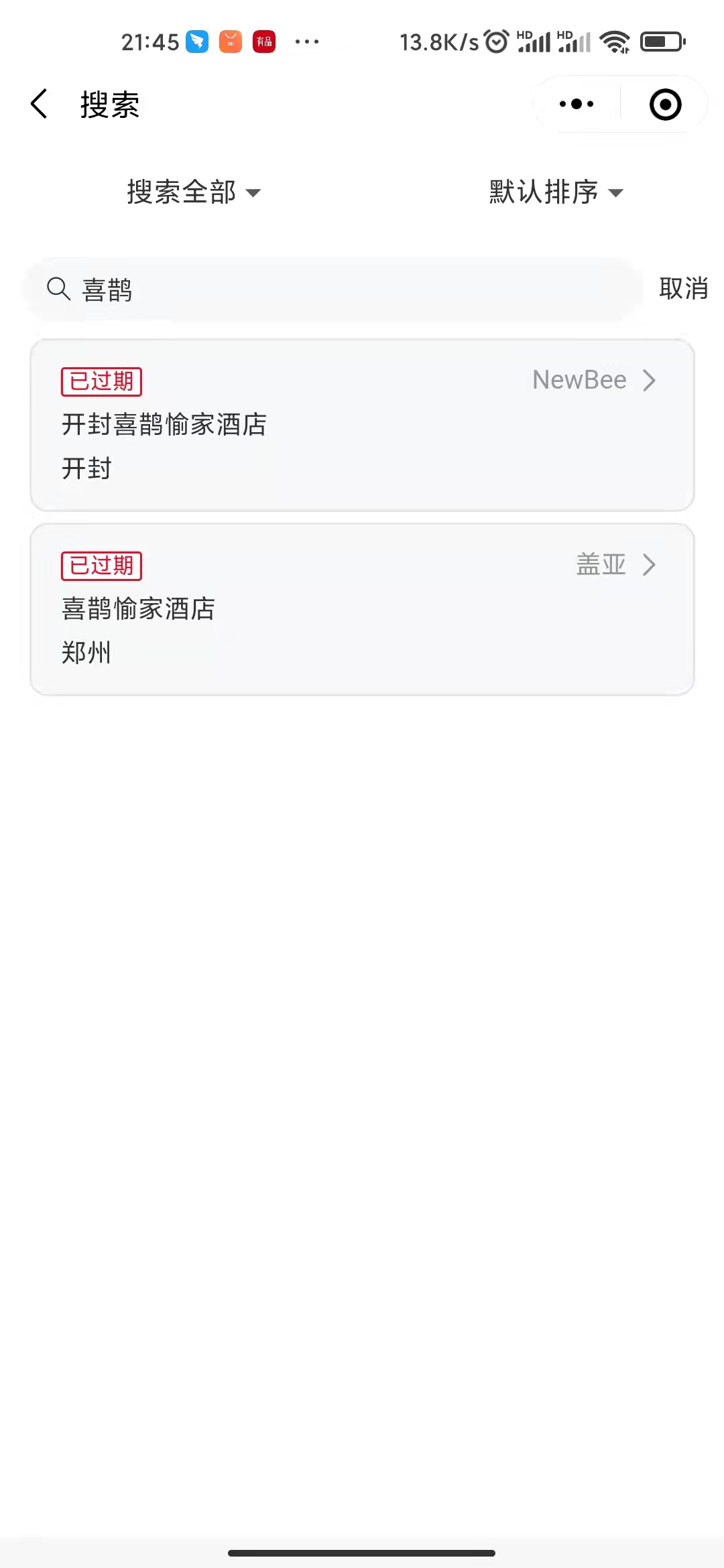Expand the 搜索全部 scope dropdown
Viewport: 724px width, 1568px height.
coord(194,192)
